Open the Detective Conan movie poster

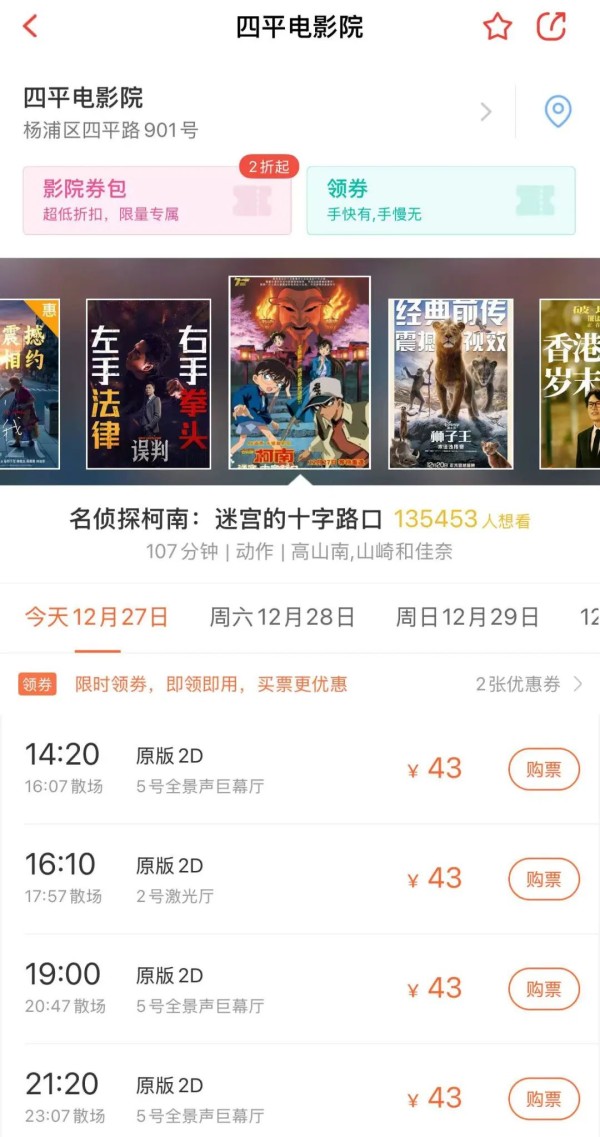coord(299,372)
